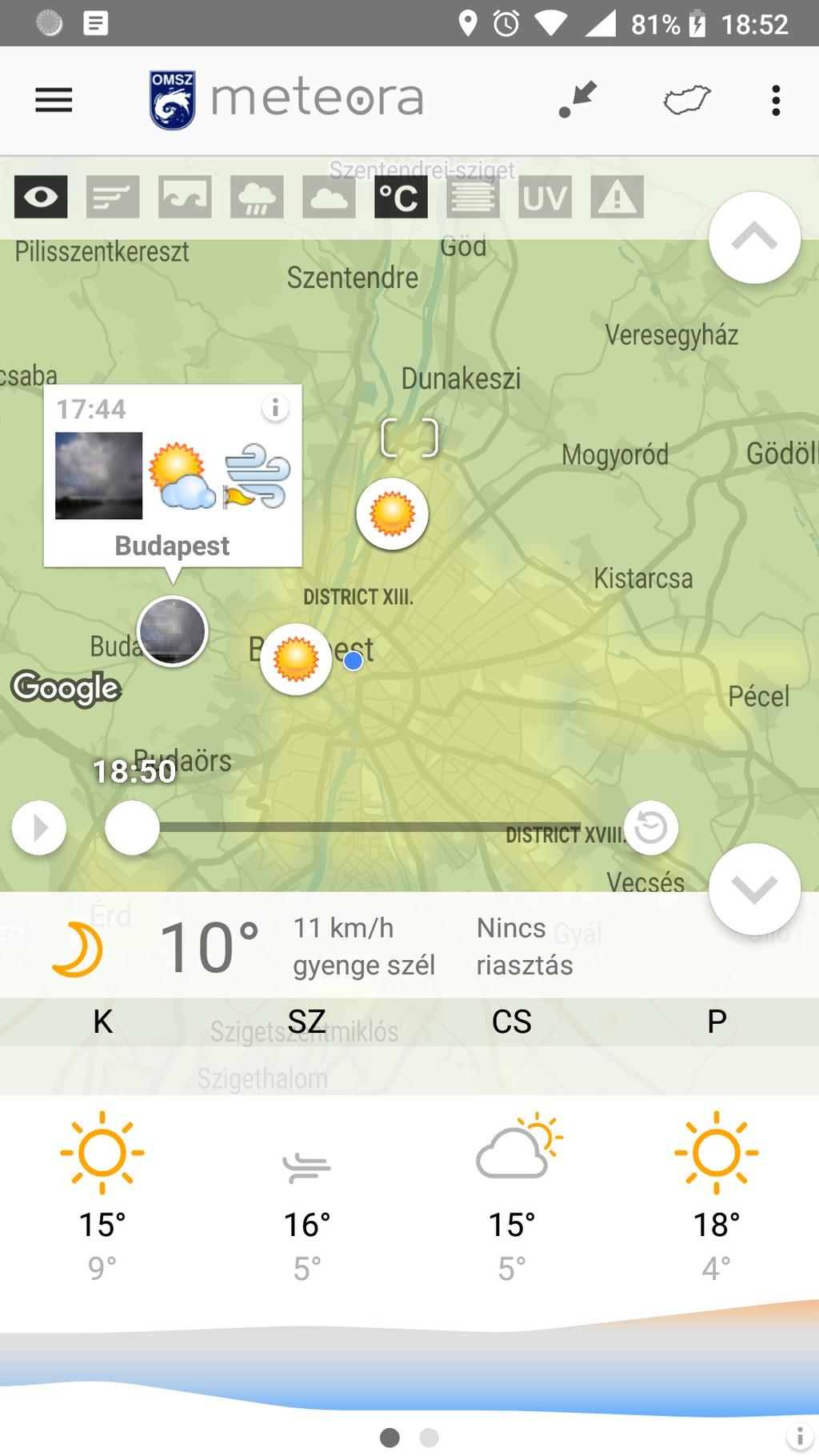819x1456 pixels.
Task: Select the cloud cover layer
Action: pyautogui.click(x=329, y=197)
